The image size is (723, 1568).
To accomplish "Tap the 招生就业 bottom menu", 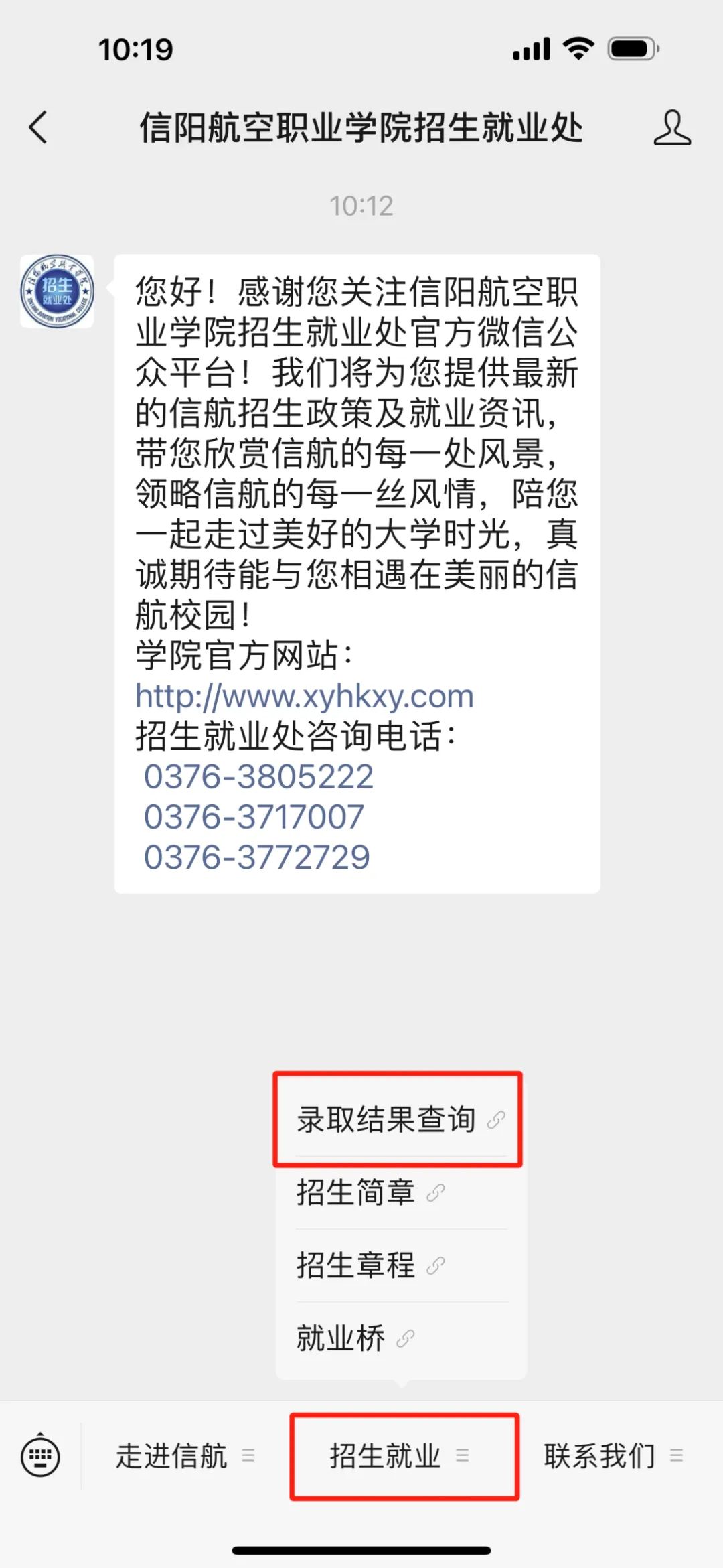I will [400, 1455].
